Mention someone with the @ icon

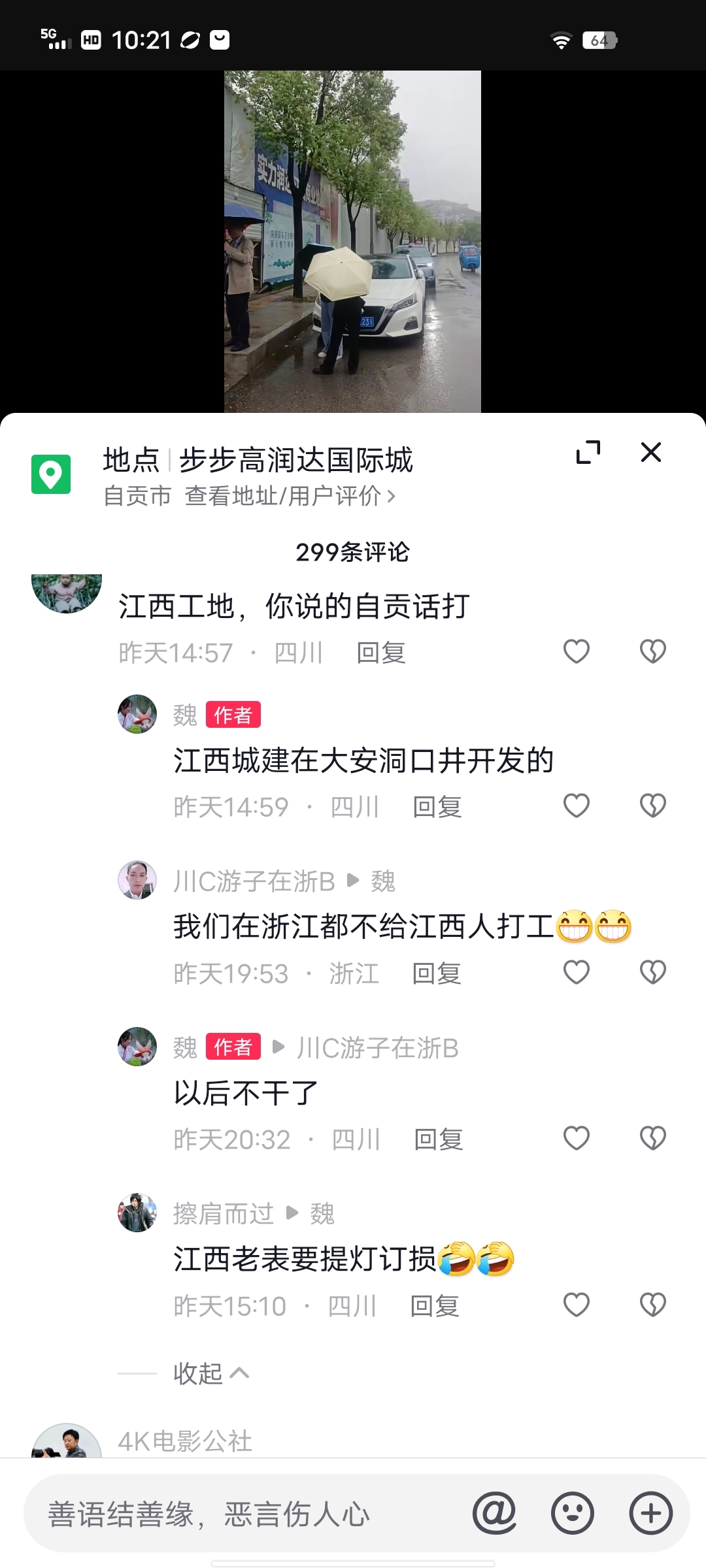[x=495, y=1513]
